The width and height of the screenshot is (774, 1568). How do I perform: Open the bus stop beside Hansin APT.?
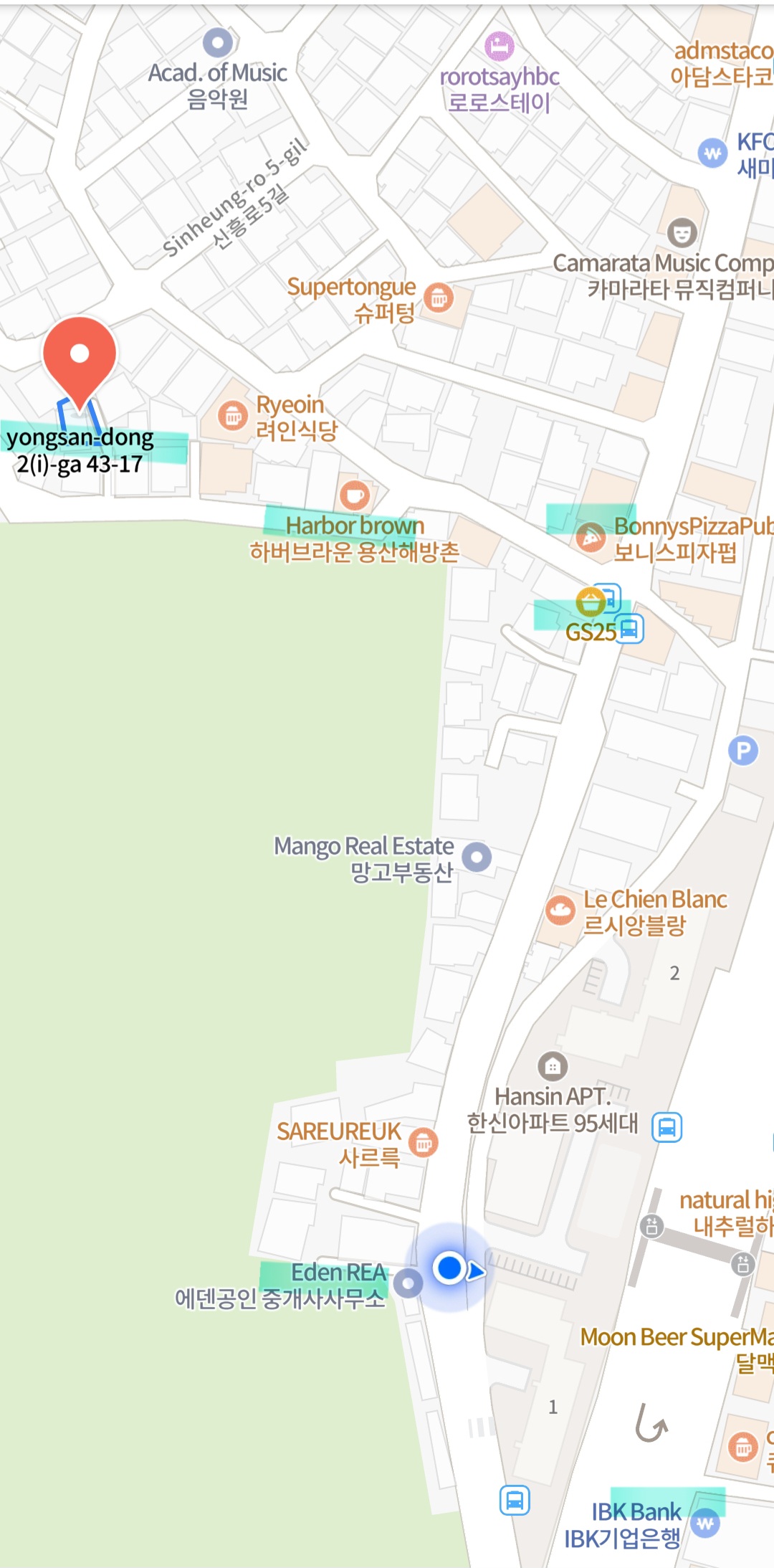click(x=667, y=1127)
